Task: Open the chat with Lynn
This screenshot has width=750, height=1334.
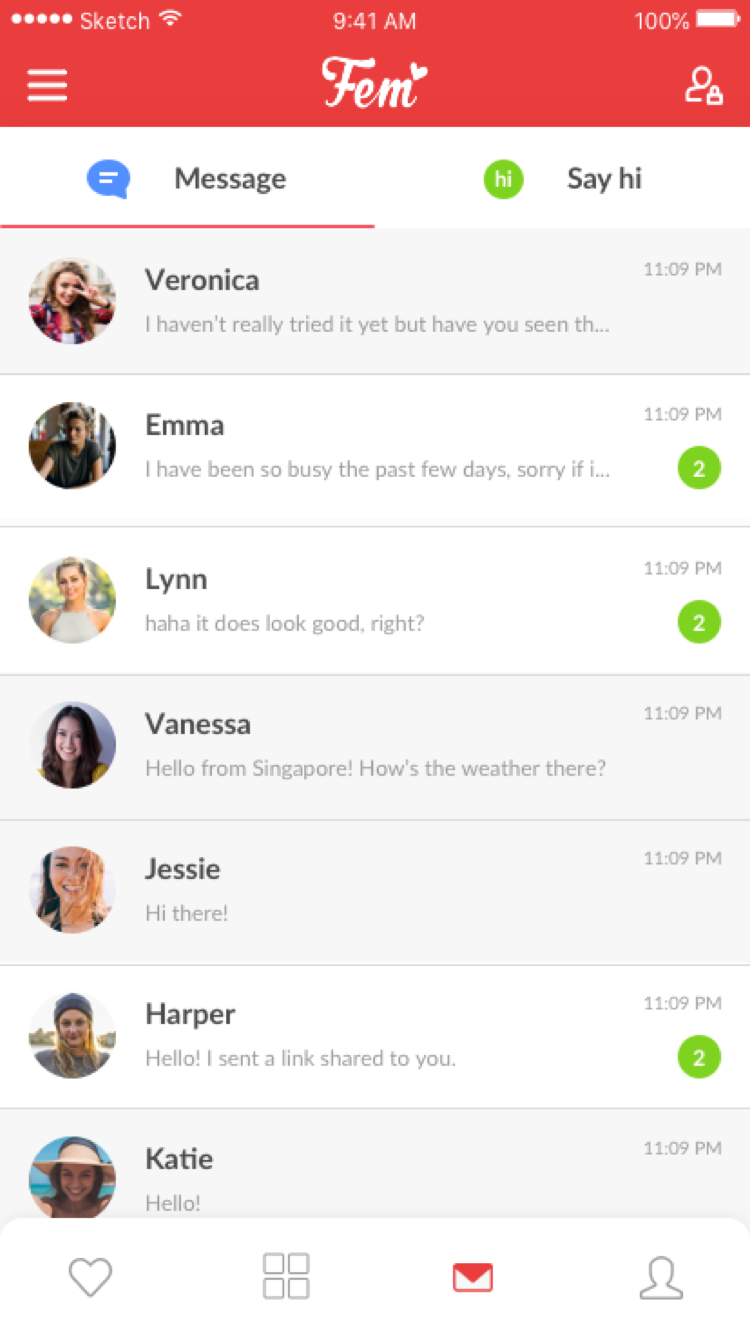Action: [x=375, y=600]
